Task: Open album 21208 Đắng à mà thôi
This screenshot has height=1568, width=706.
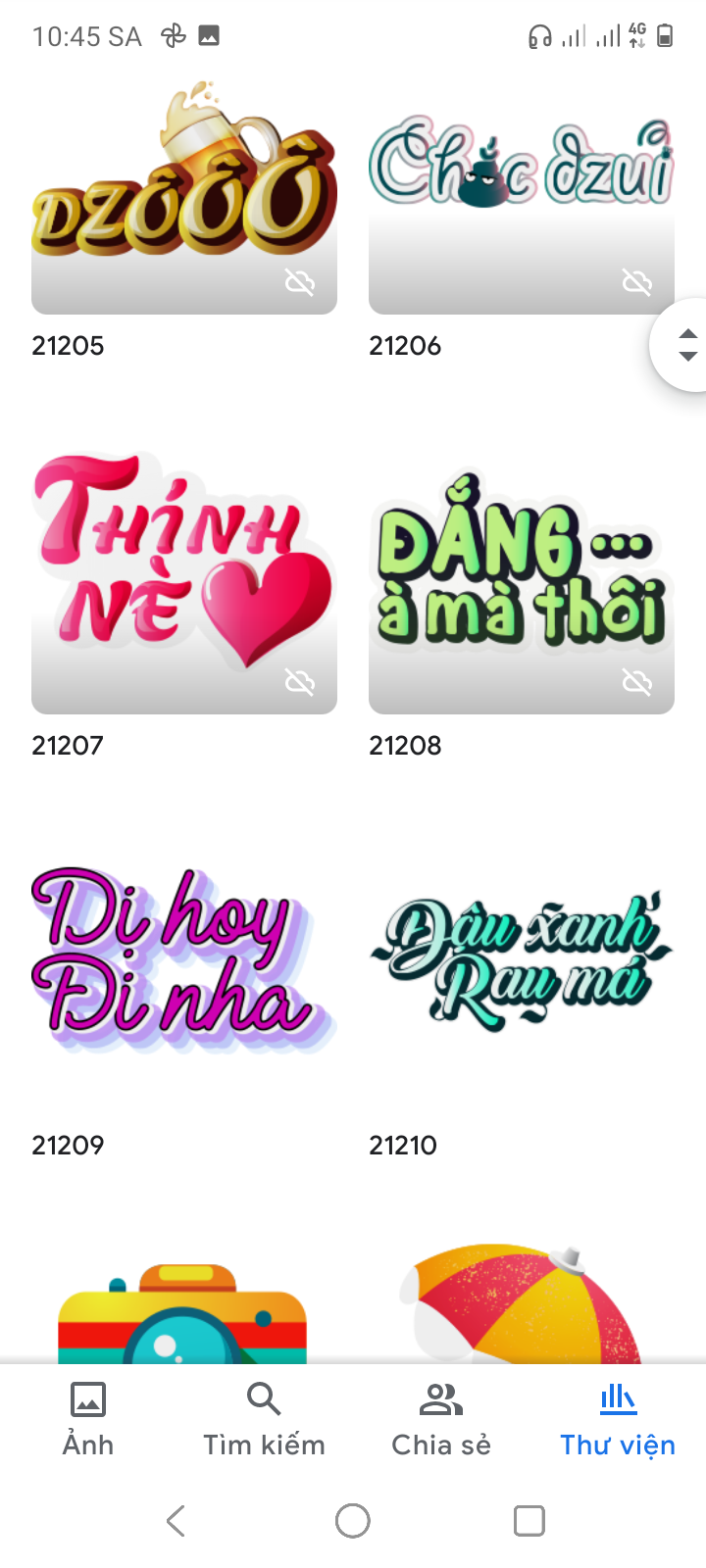Action: pos(521,578)
